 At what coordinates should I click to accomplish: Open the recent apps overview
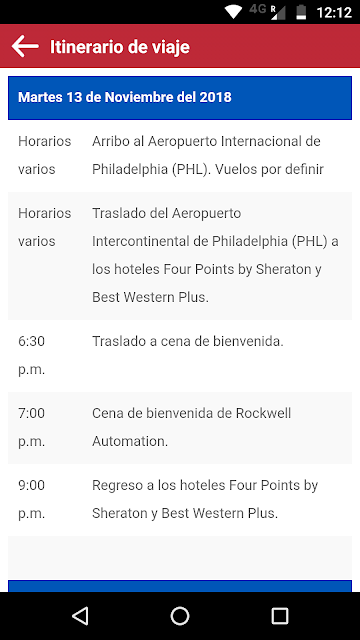(280, 616)
